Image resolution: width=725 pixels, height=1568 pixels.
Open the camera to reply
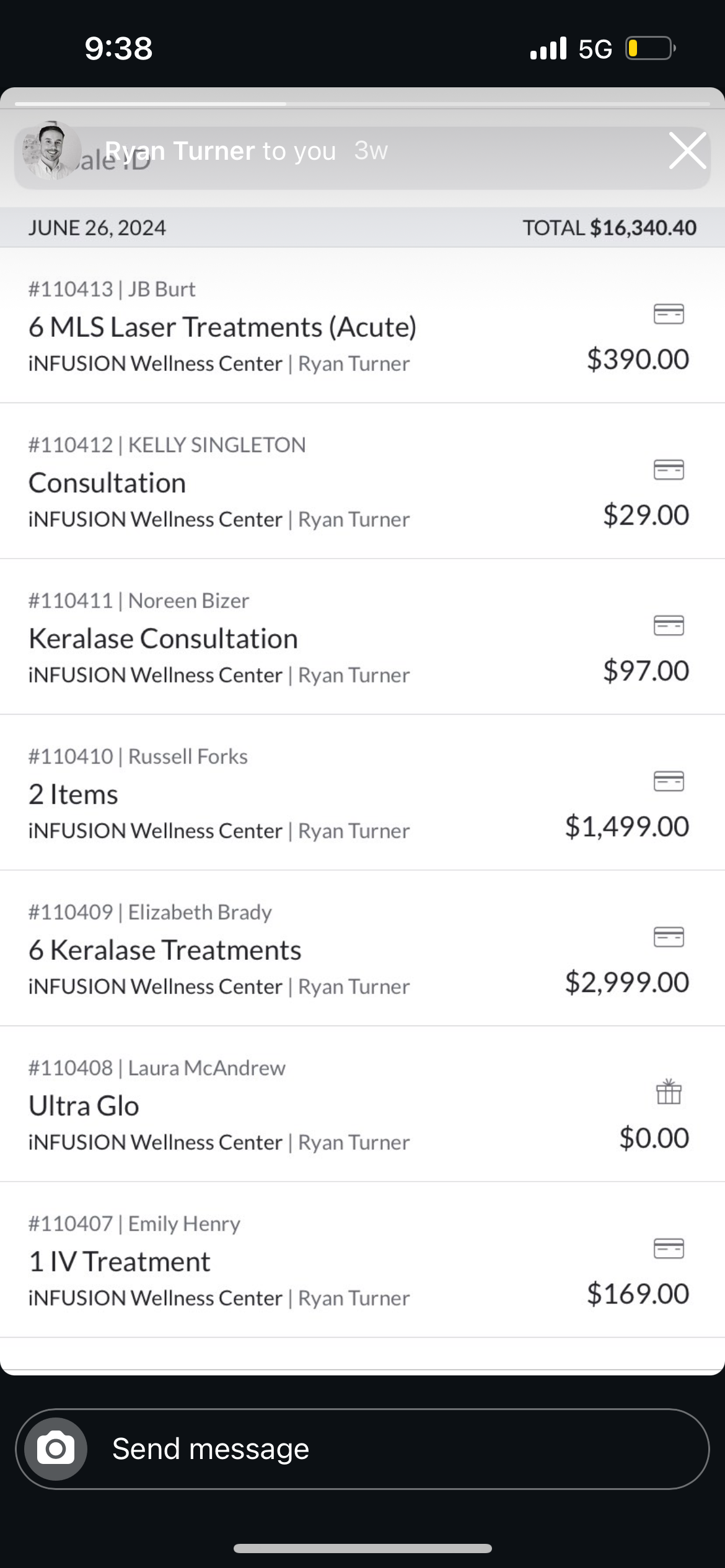point(56,1449)
